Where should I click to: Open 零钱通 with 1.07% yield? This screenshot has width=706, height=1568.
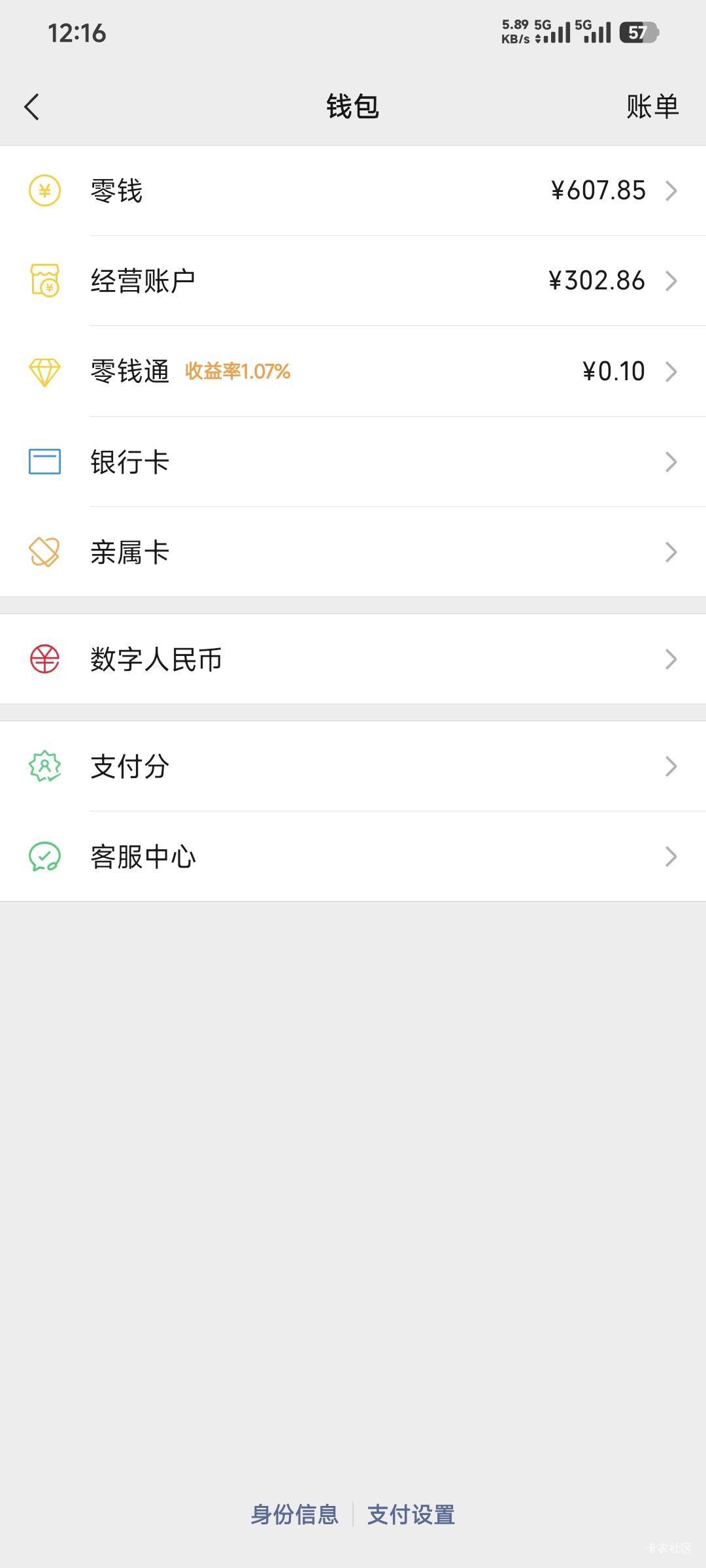pyautogui.click(x=353, y=371)
